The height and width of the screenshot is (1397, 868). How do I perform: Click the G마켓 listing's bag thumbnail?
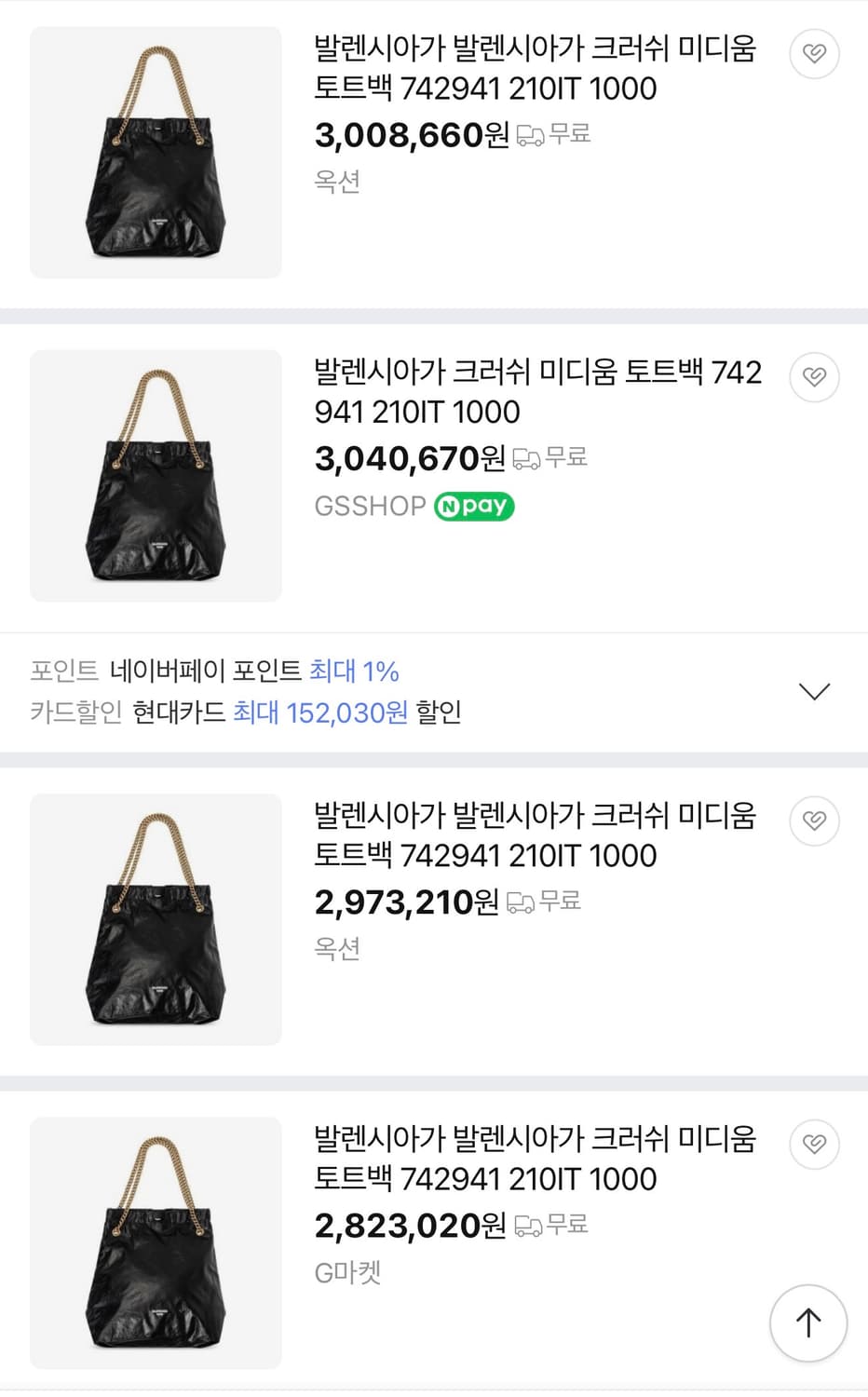pos(156,1237)
